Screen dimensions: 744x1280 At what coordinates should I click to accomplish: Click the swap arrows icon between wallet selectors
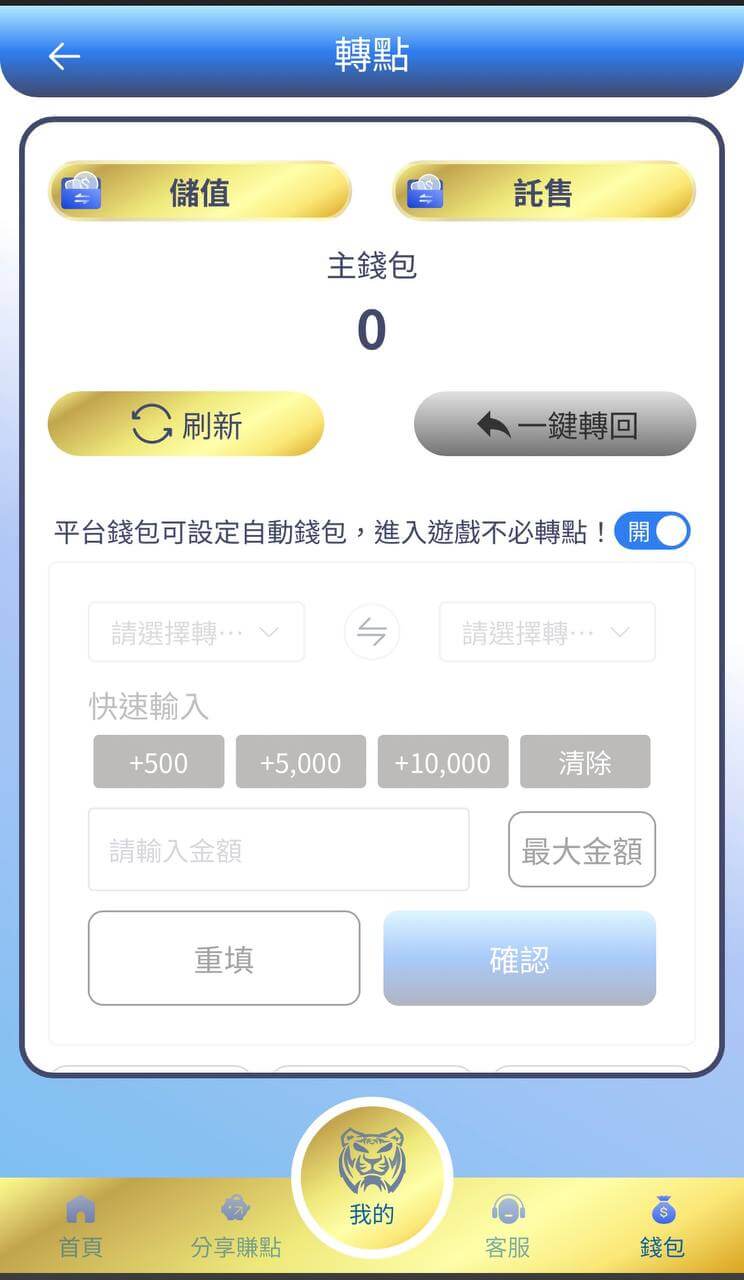[x=371, y=632]
